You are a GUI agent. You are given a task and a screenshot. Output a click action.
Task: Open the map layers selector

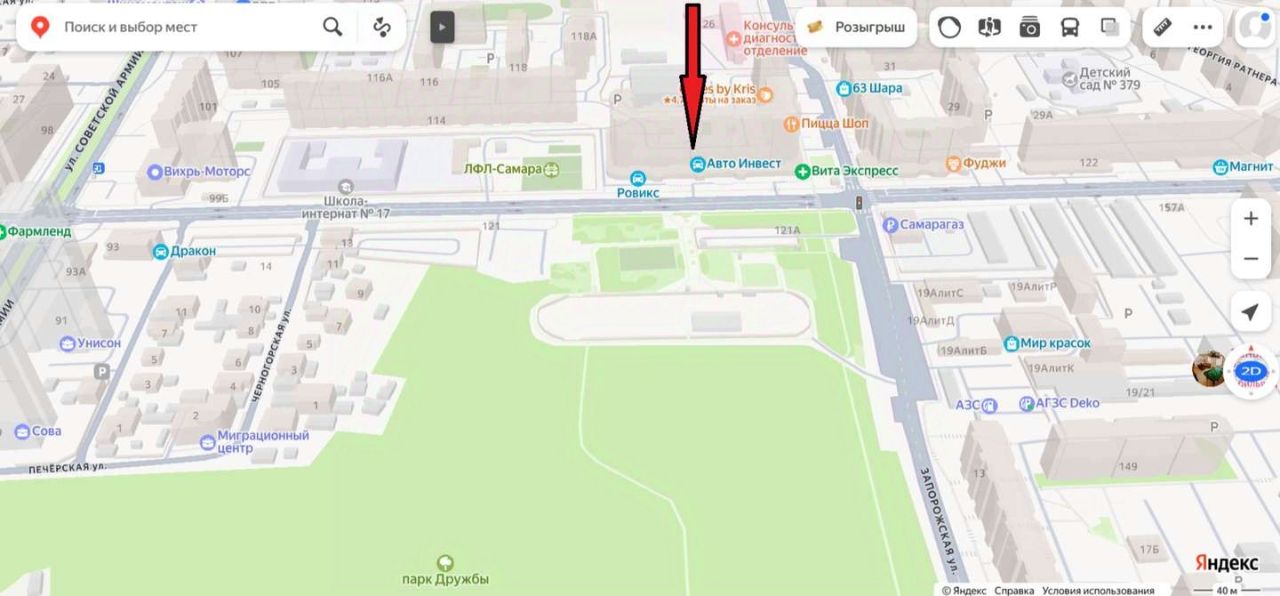click(1109, 27)
